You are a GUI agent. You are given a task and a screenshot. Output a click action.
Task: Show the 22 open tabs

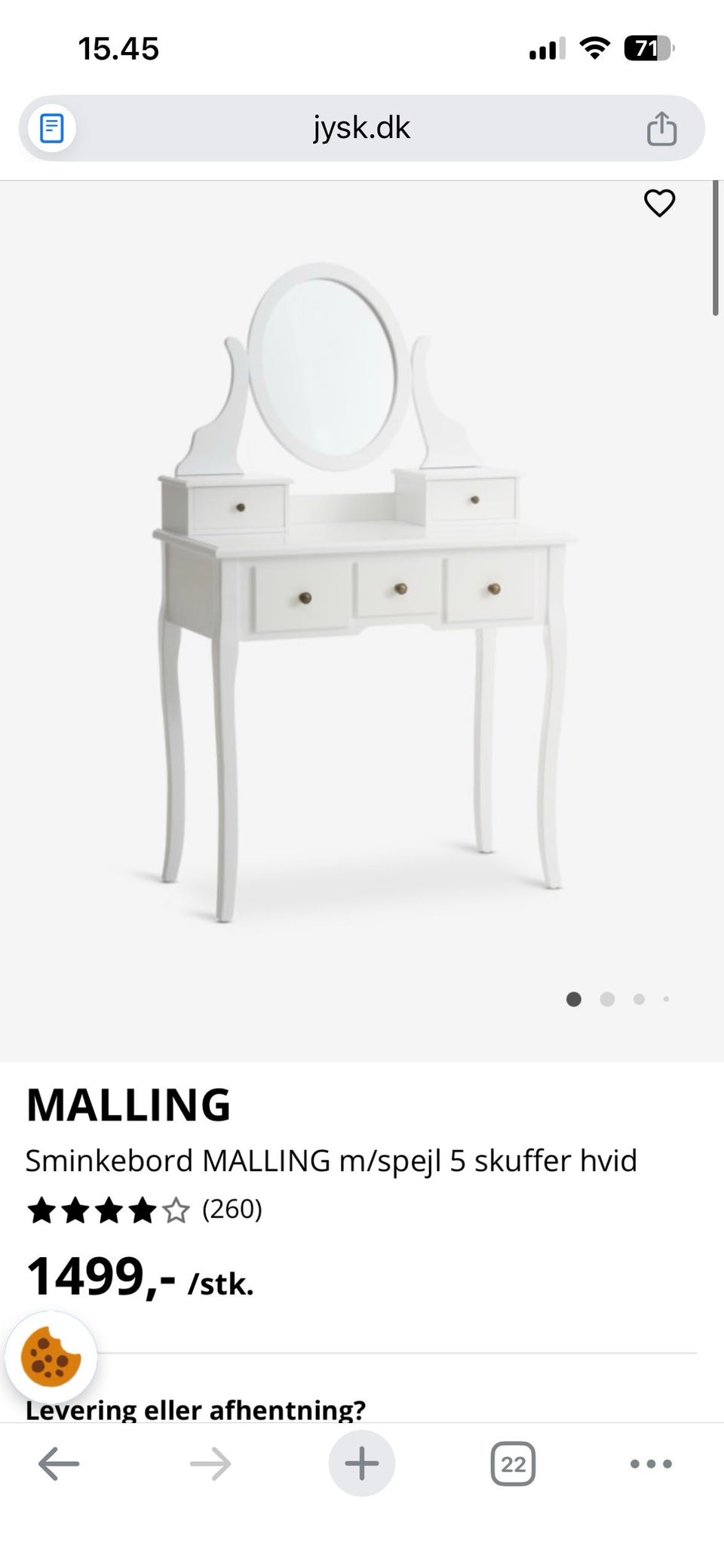click(513, 1464)
